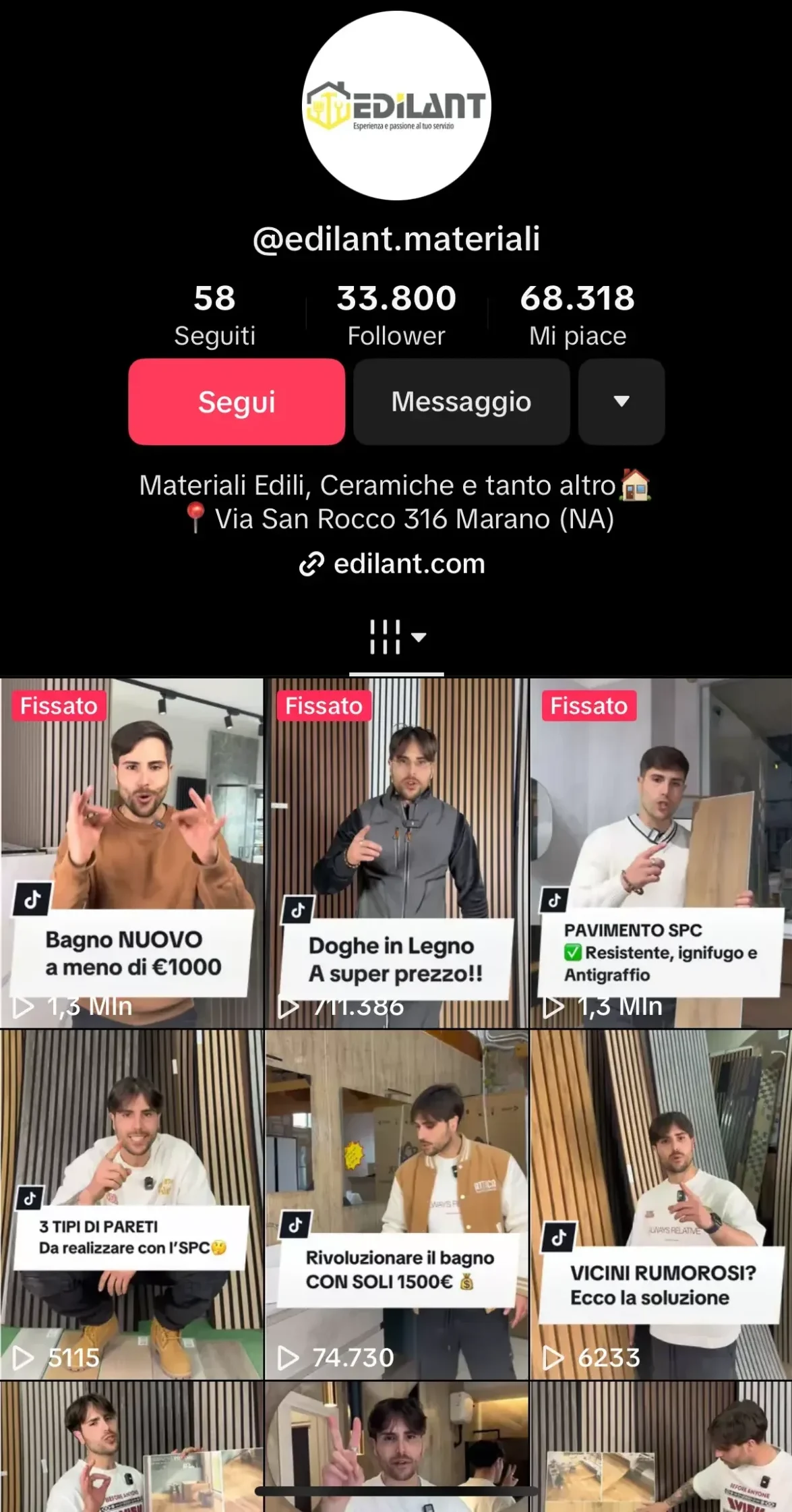Open the more options arrow next to Messaggio
Image resolution: width=792 pixels, height=1512 pixels.
point(621,401)
